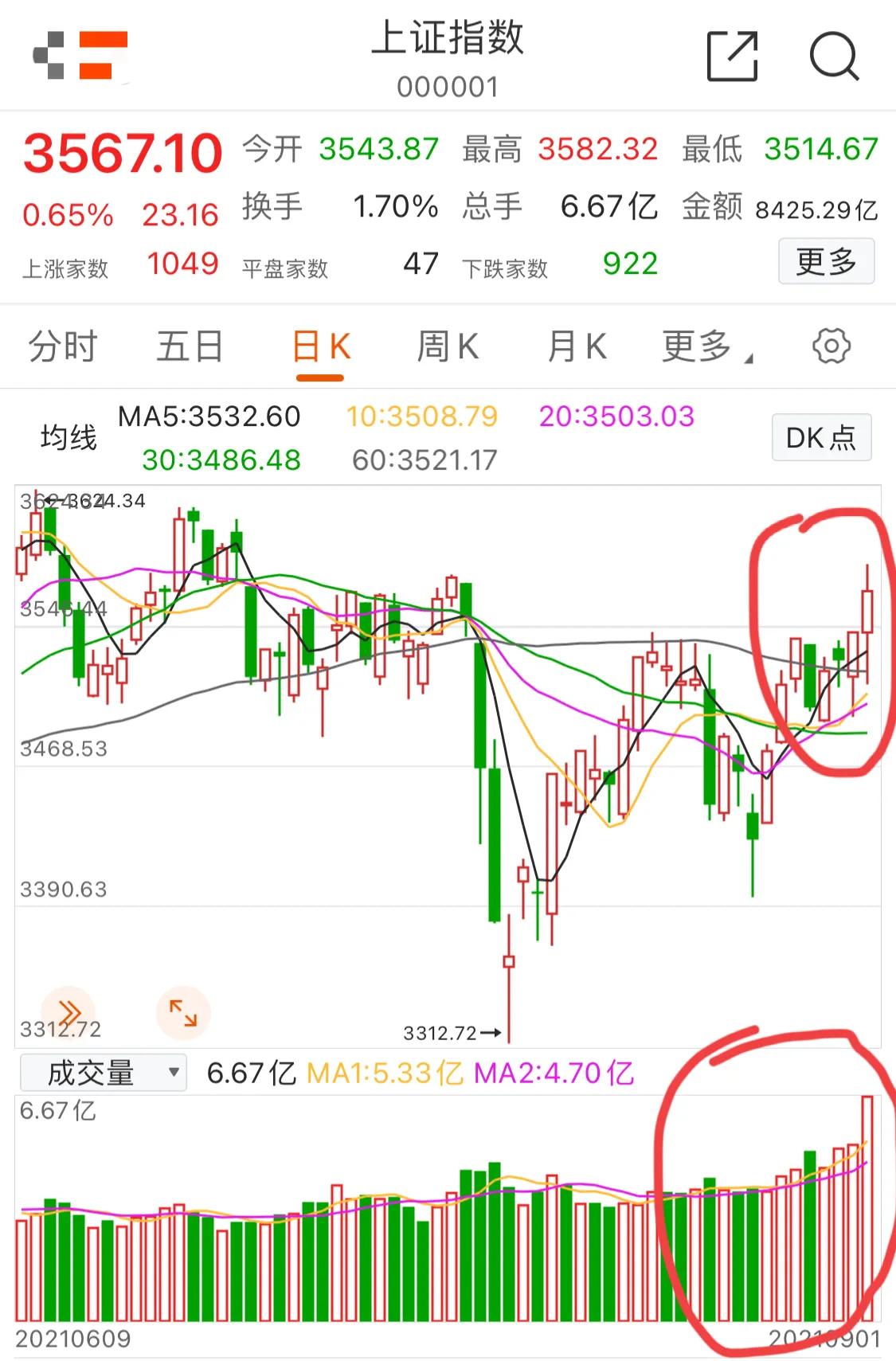The height and width of the screenshot is (1361, 896).
Task: Open the chart settings gear icon
Action: [832, 346]
